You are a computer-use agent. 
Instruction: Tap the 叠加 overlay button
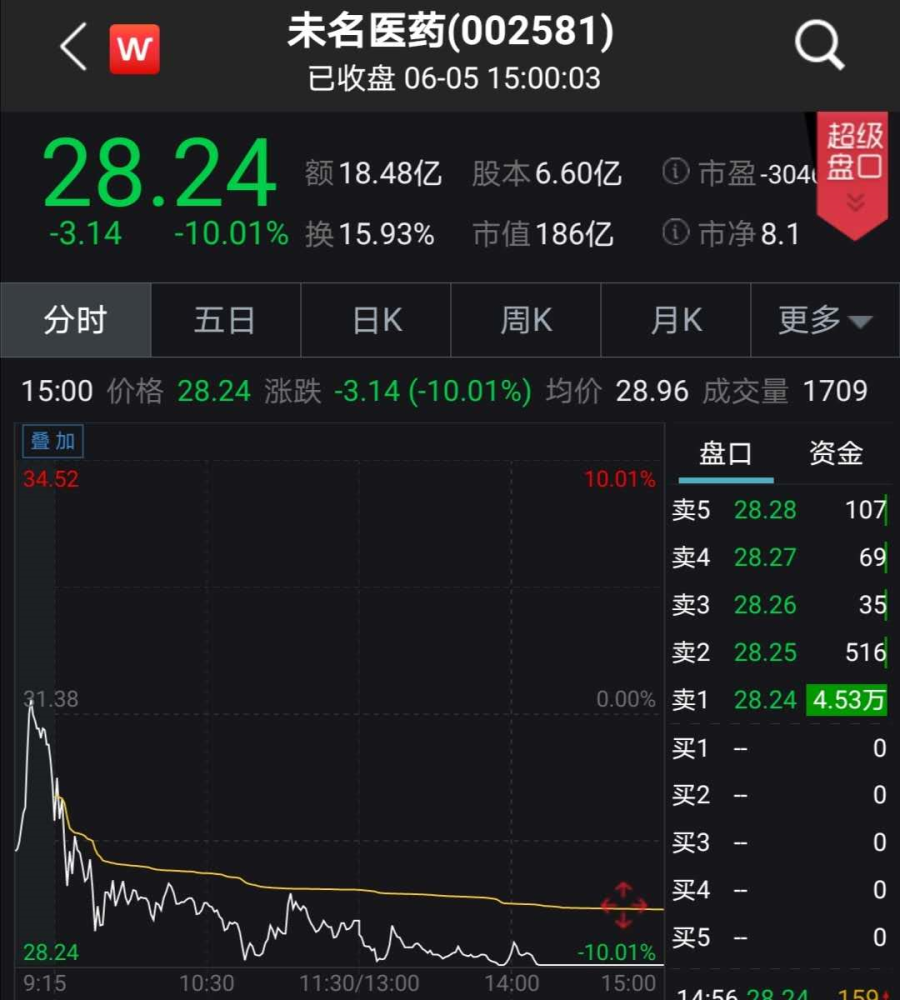tap(53, 441)
